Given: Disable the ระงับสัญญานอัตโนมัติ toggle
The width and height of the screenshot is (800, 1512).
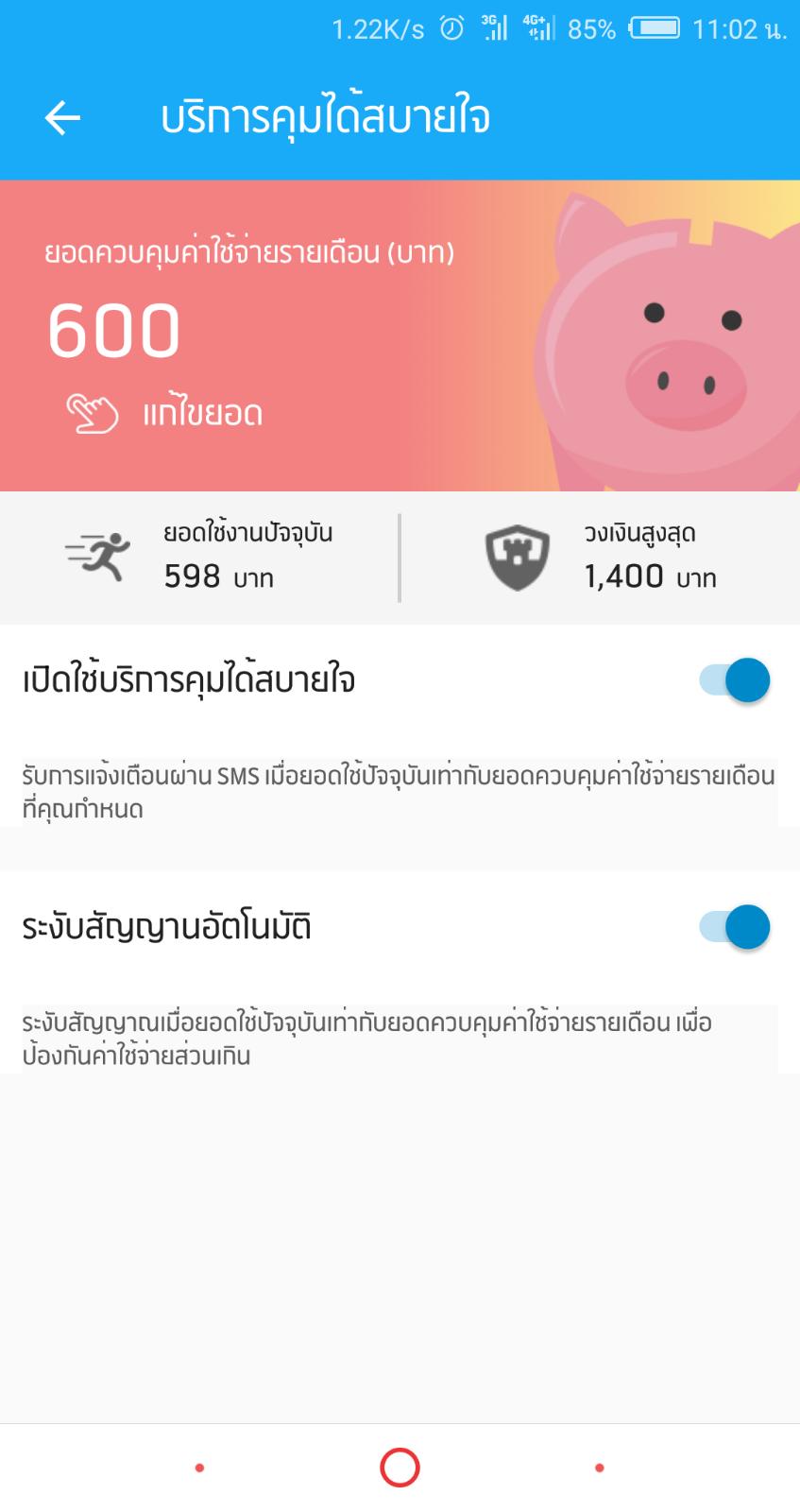Looking at the screenshot, I should (x=735, y=927).
